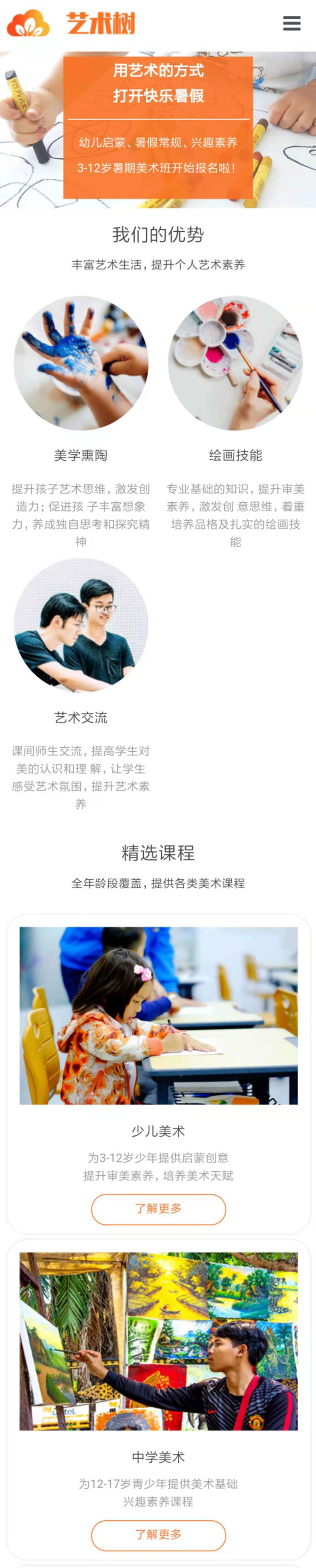The width and height of the screenshot is (316, 1568).
Task: Open the 中学美术 course image
Action: click(x=158, y=1341)
